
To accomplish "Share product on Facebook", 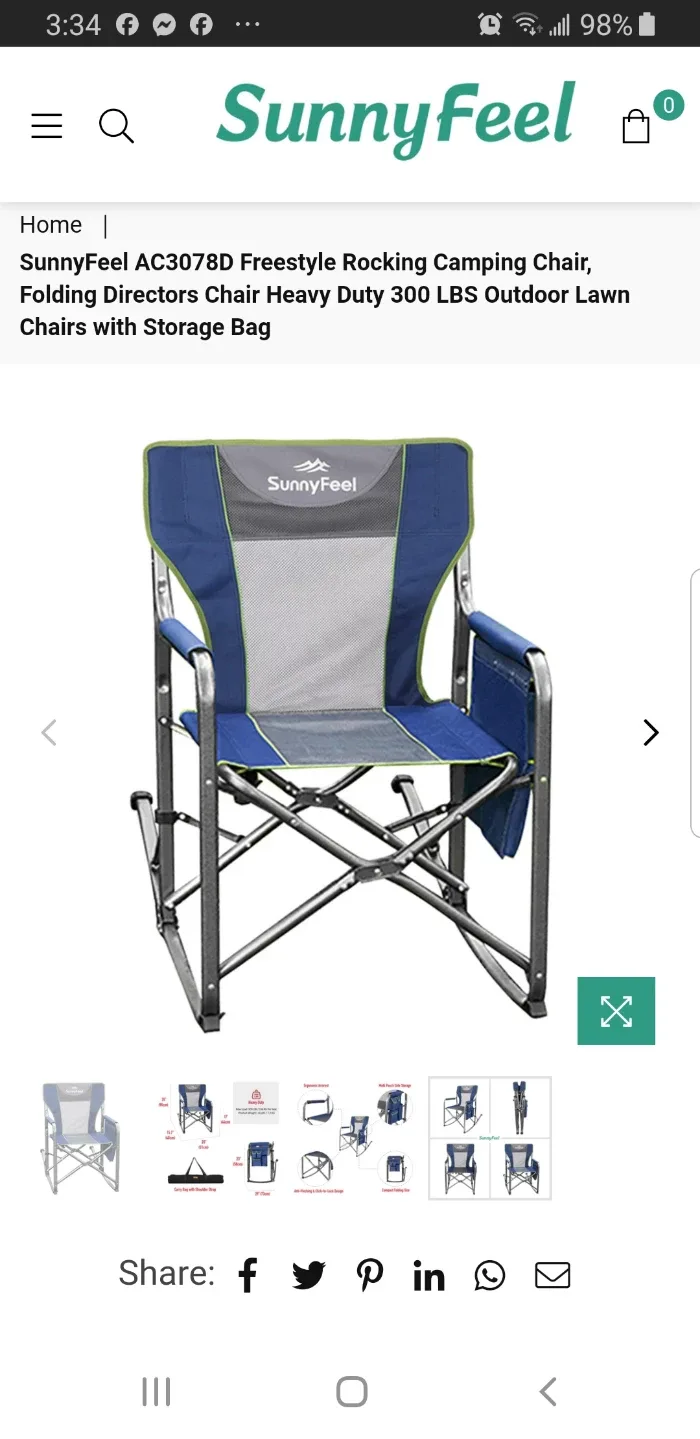I will pos(248,1275).
